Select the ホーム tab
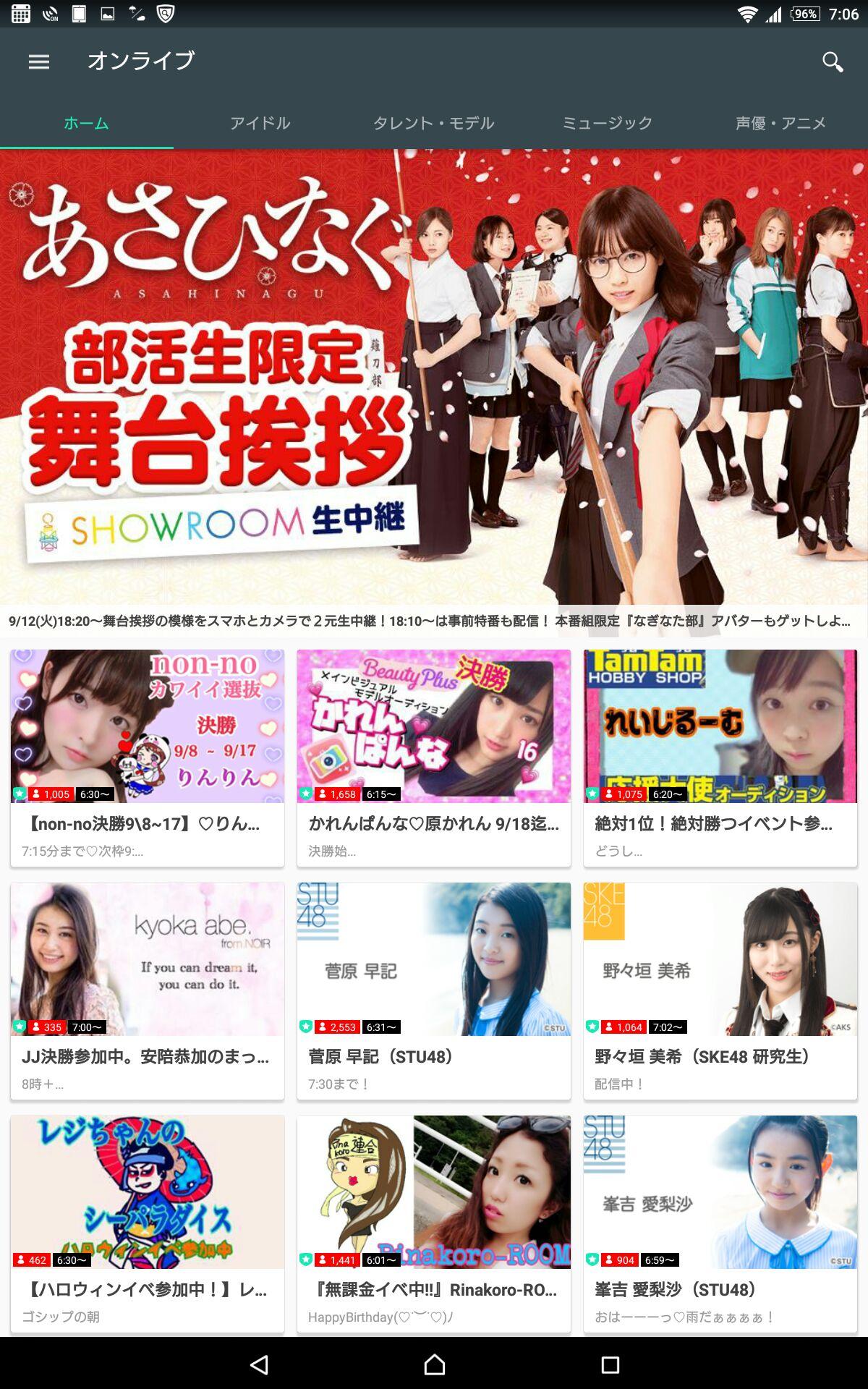 [86, 123]
